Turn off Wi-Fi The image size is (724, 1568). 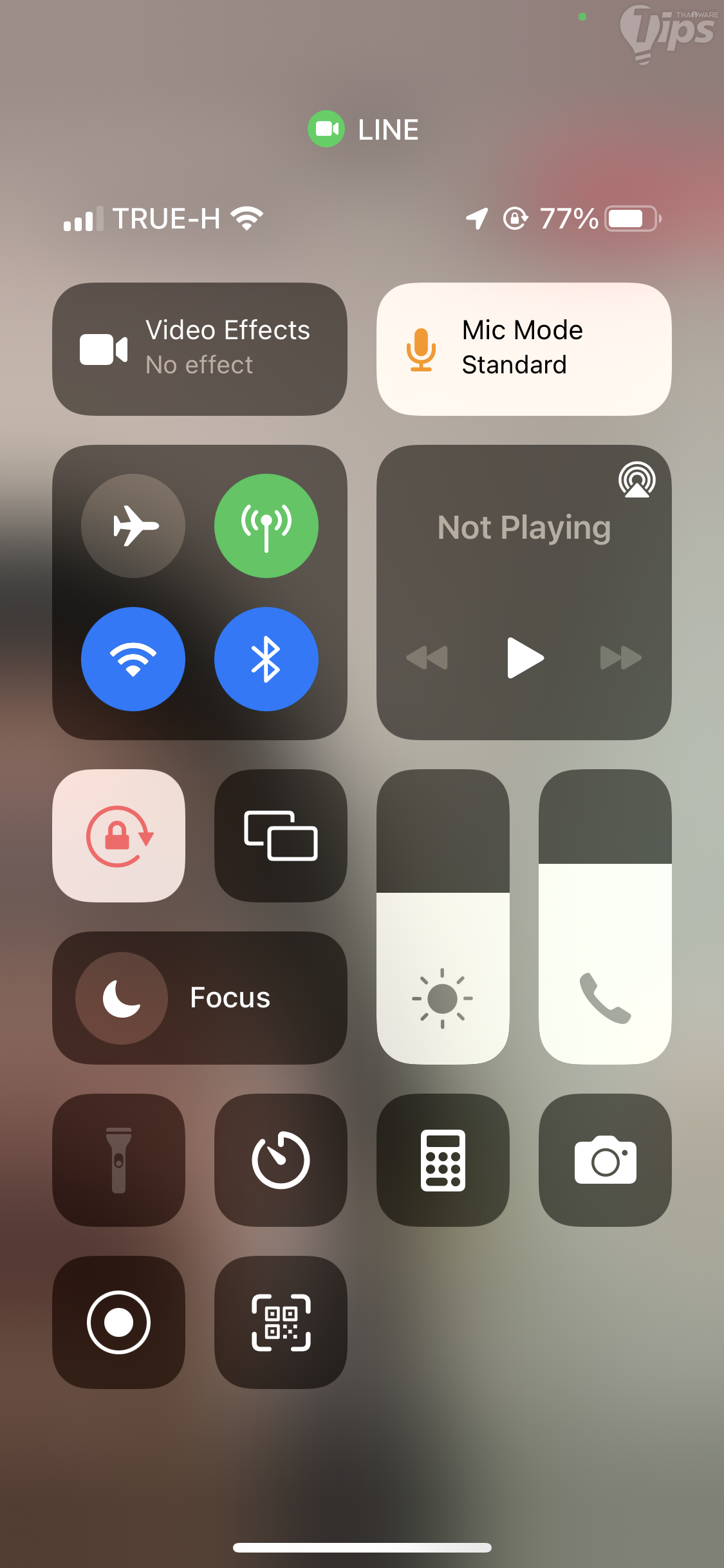[133, 658]
